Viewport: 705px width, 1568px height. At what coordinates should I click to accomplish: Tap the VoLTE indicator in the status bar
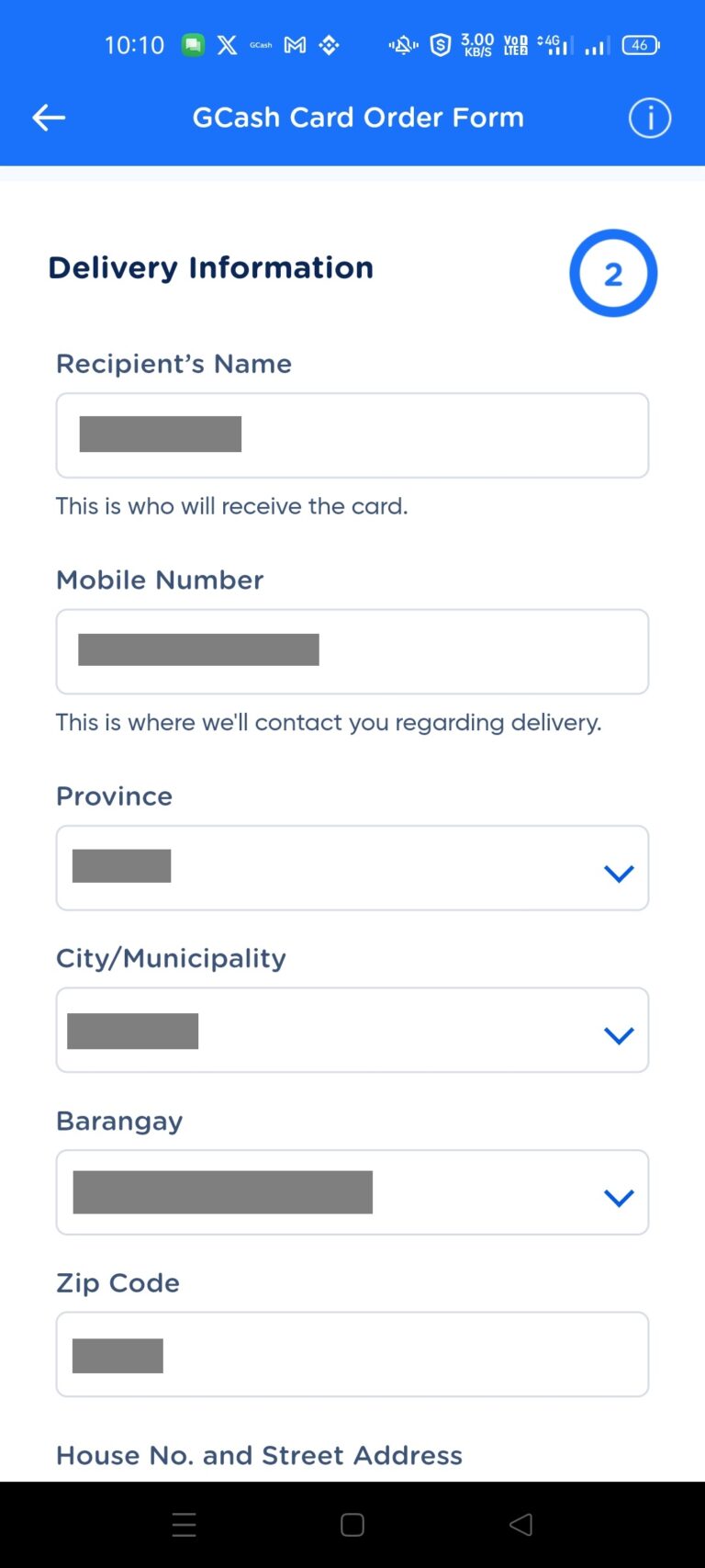[514, 44]
